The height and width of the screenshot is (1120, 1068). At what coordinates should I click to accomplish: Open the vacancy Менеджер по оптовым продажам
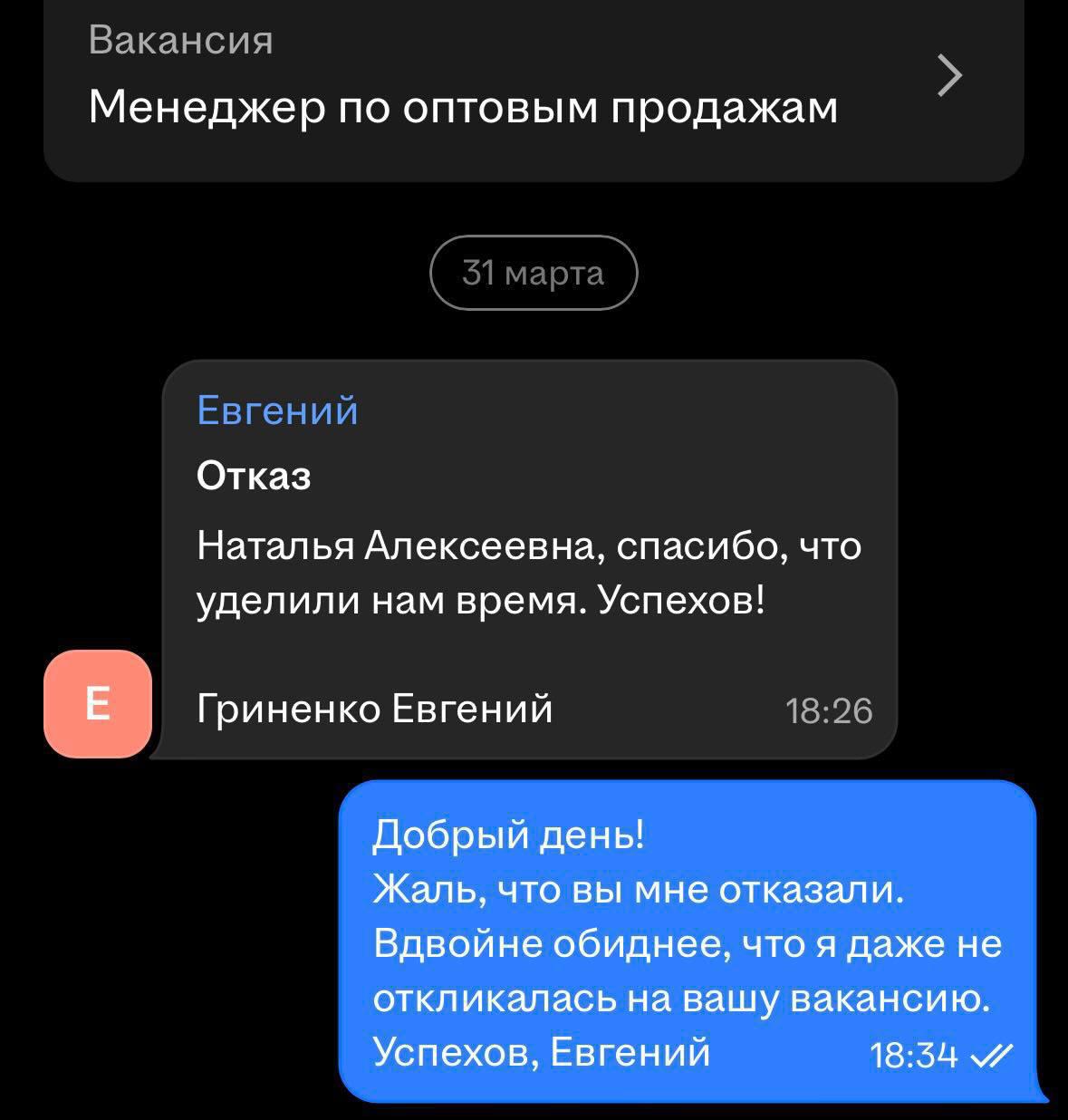[533, 91]
